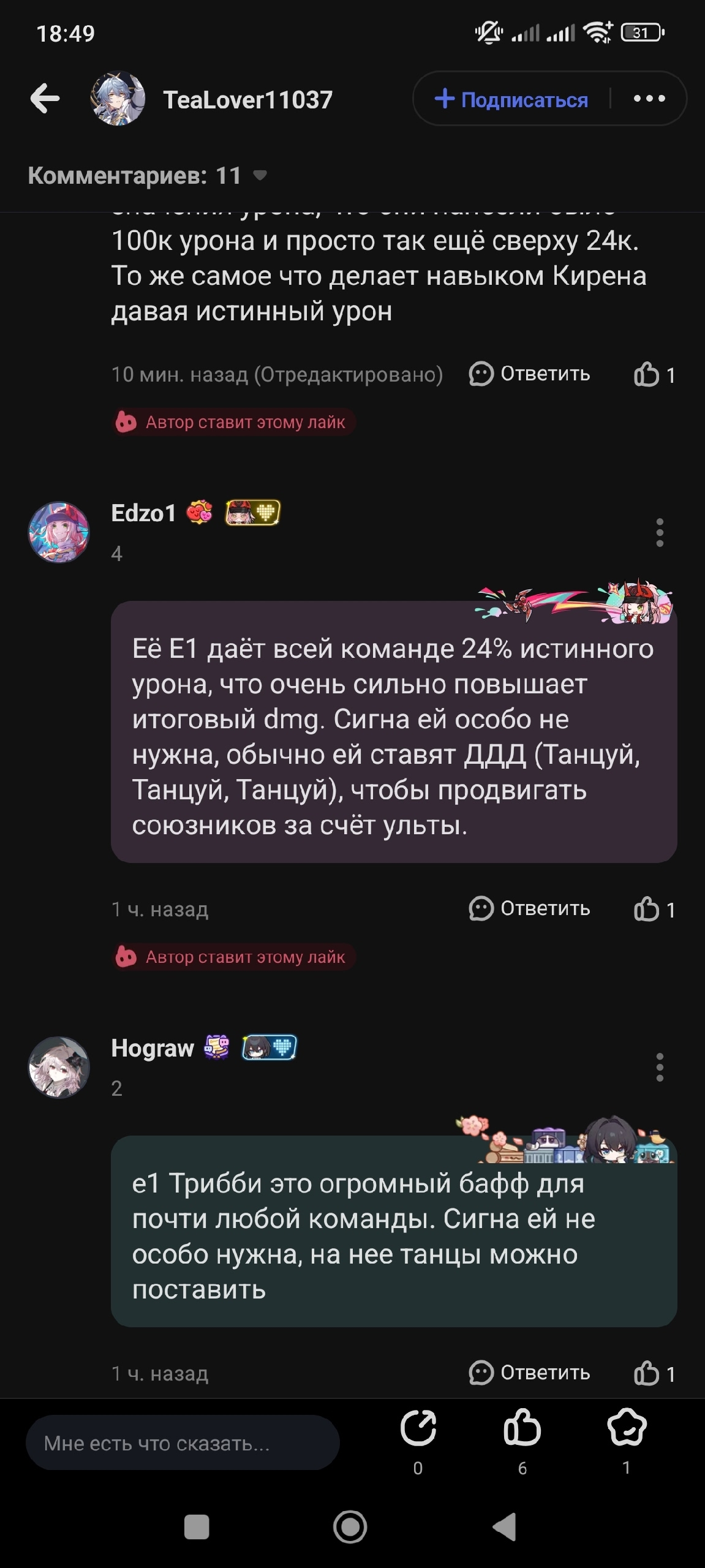The height and width of the screenshot is (1568, 705).
Task: Tap Подписаться to follow the author
Action: click(511, 99)
